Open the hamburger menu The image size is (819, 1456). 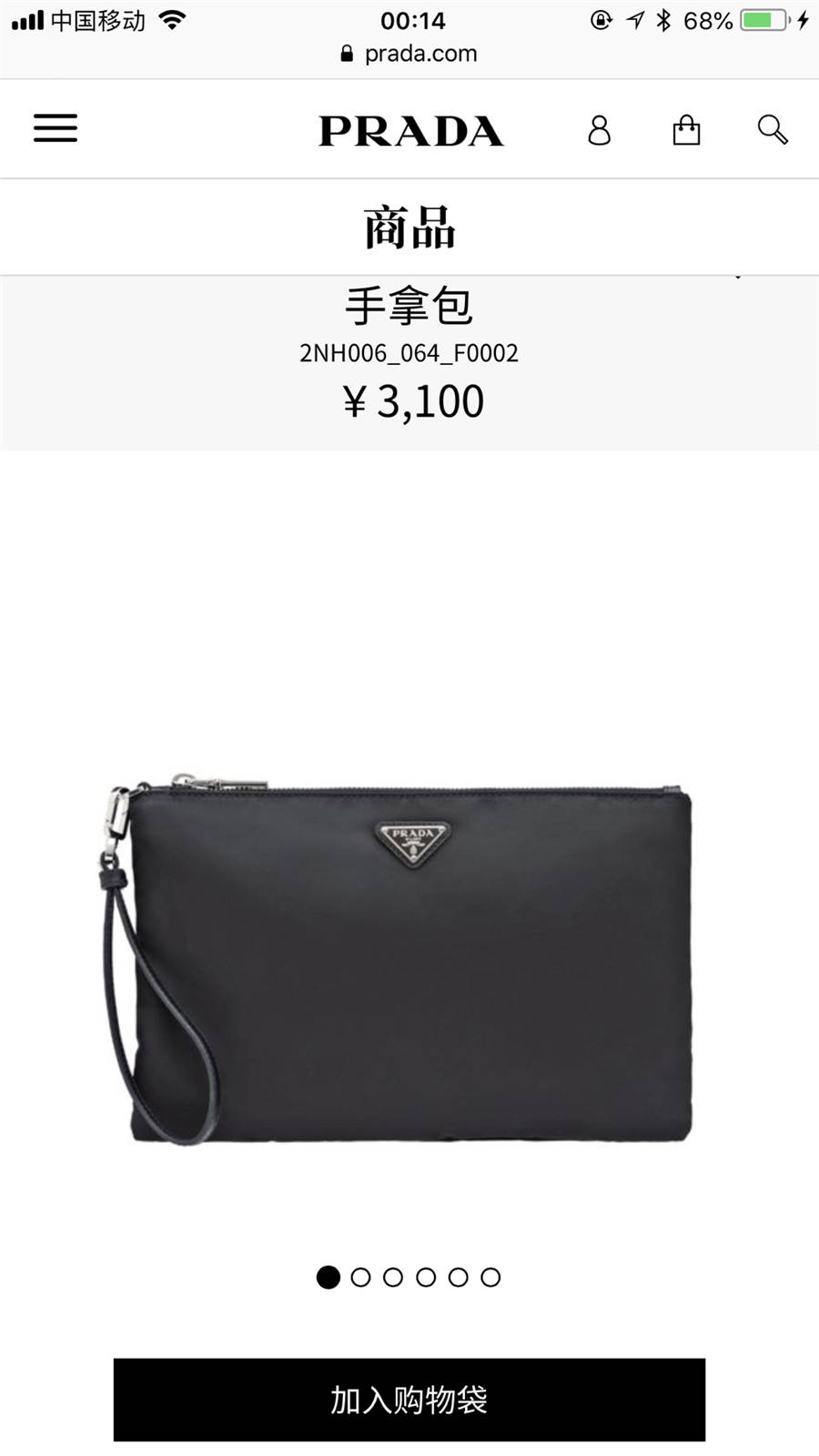coord(56,128)
